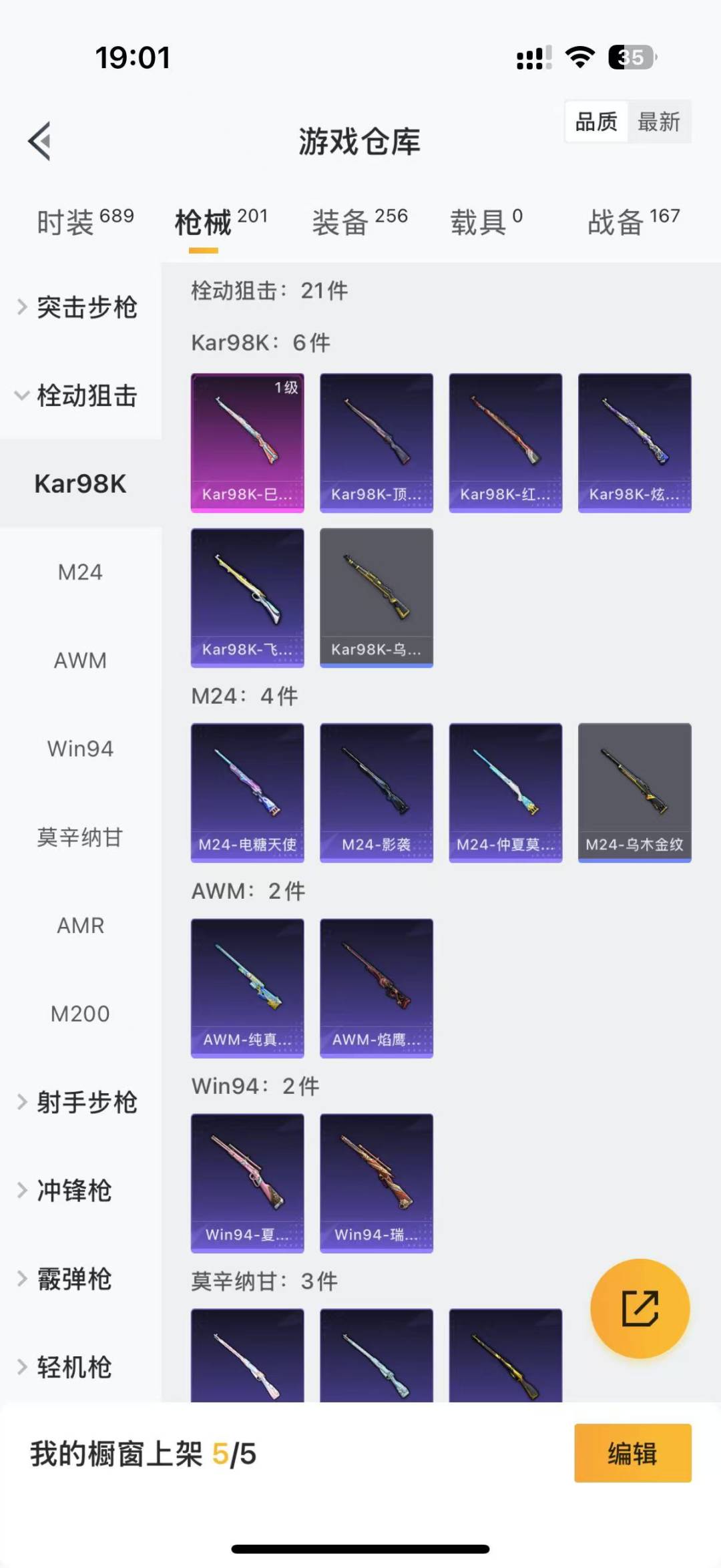721x1568 pixels.
Task: Tap the 编辑 button
Action: (633, 1453)
